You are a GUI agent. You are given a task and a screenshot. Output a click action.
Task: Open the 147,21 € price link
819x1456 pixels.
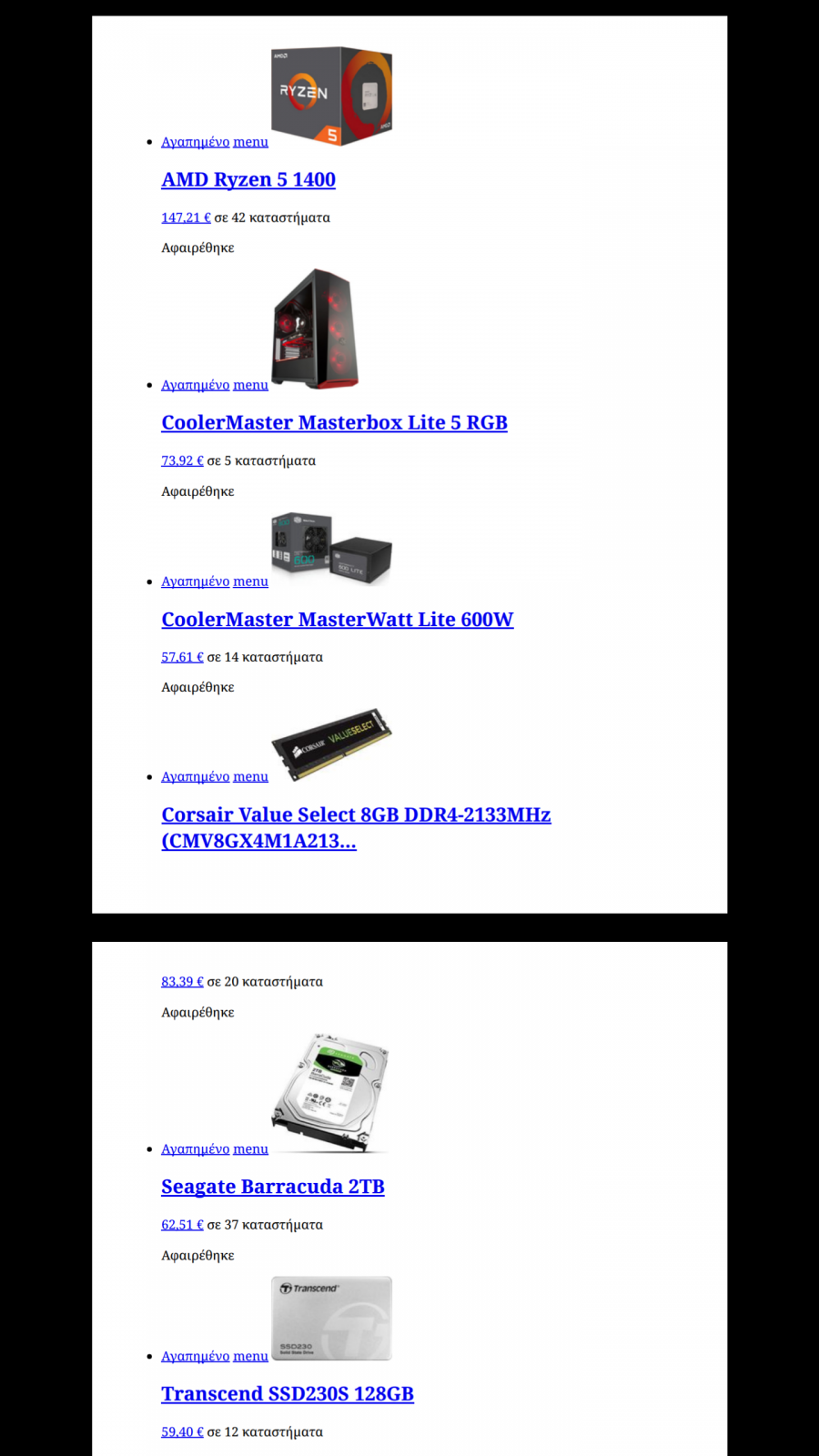coord(186,217)
